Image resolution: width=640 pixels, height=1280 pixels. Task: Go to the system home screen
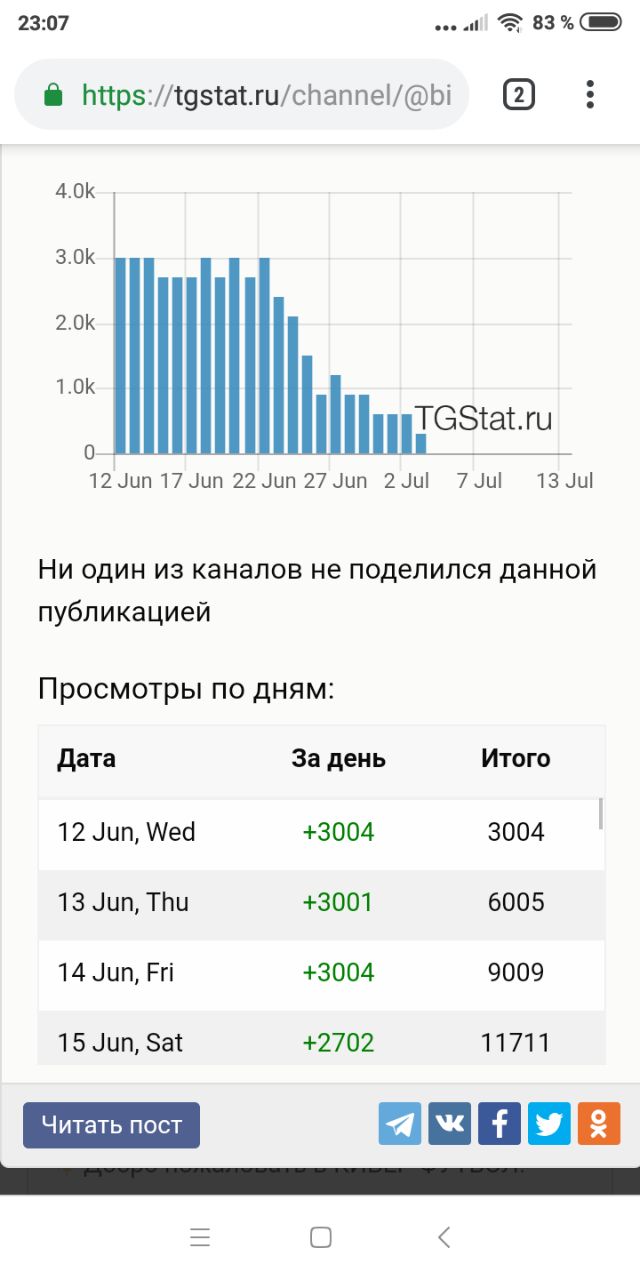[x=320, y=1237]
